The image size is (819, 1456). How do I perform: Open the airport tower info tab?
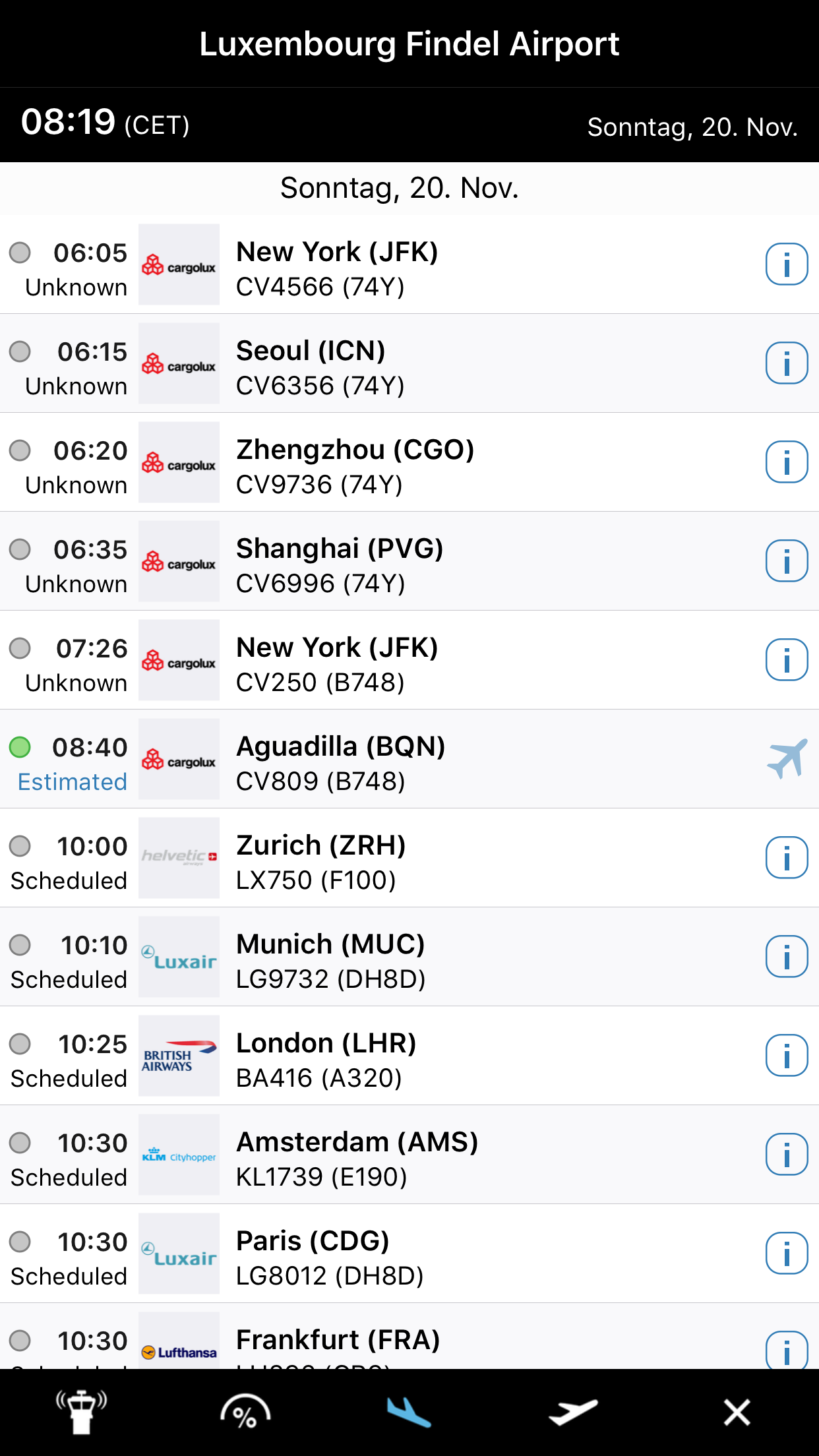pos(81,1411)
